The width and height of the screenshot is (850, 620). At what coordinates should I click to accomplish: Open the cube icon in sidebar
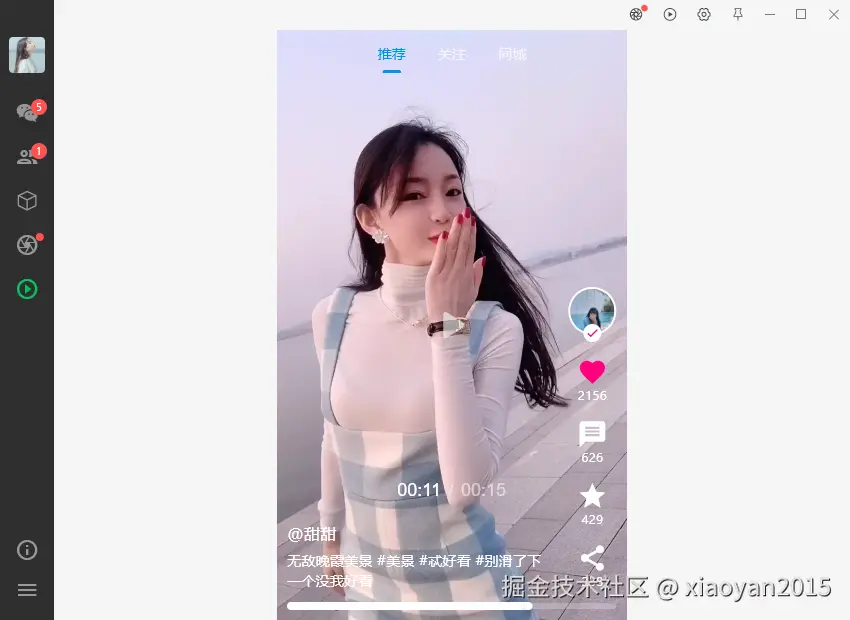click(x=27, y=201)
